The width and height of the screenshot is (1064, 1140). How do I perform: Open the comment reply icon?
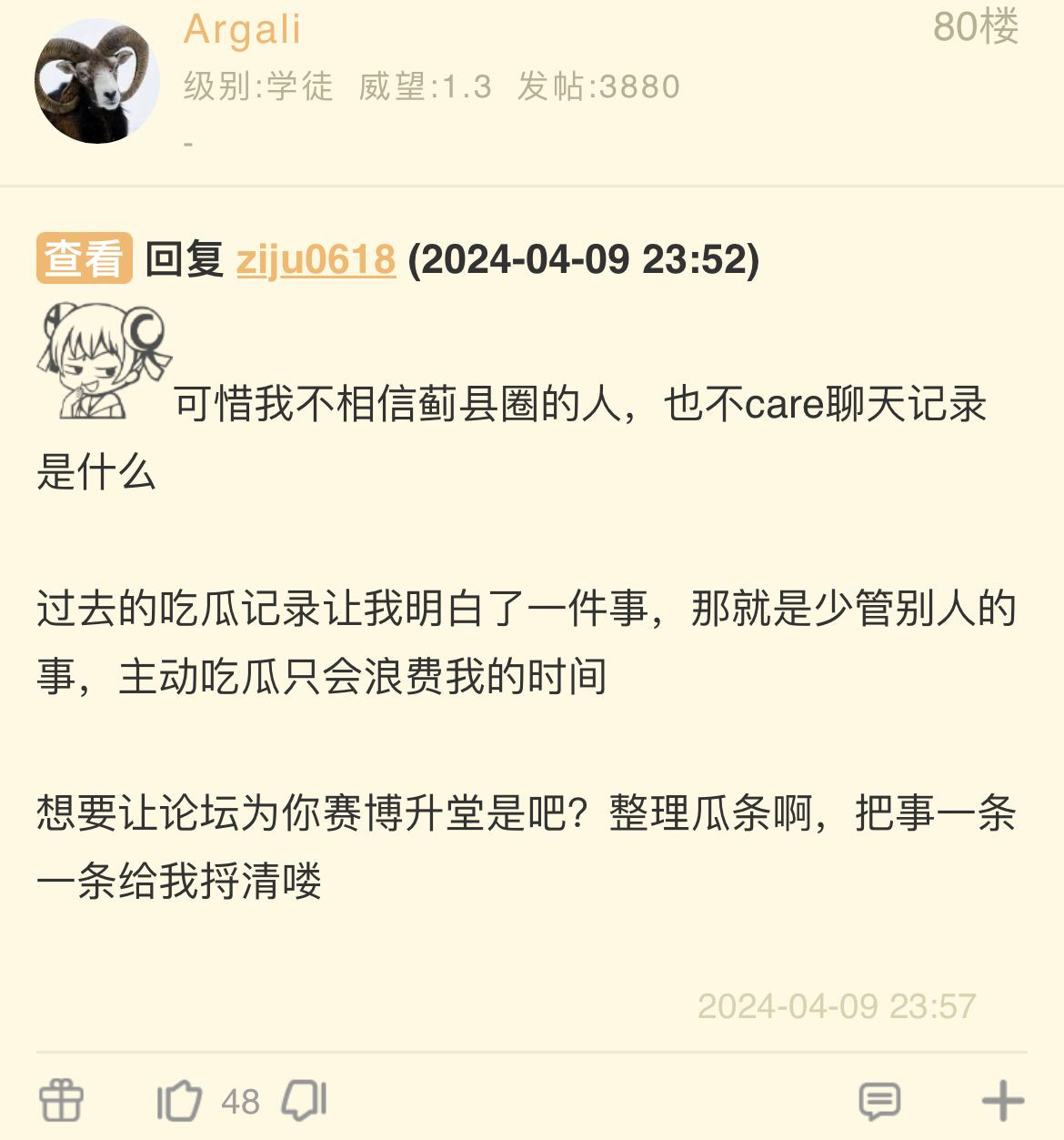tap(878, 1101)
